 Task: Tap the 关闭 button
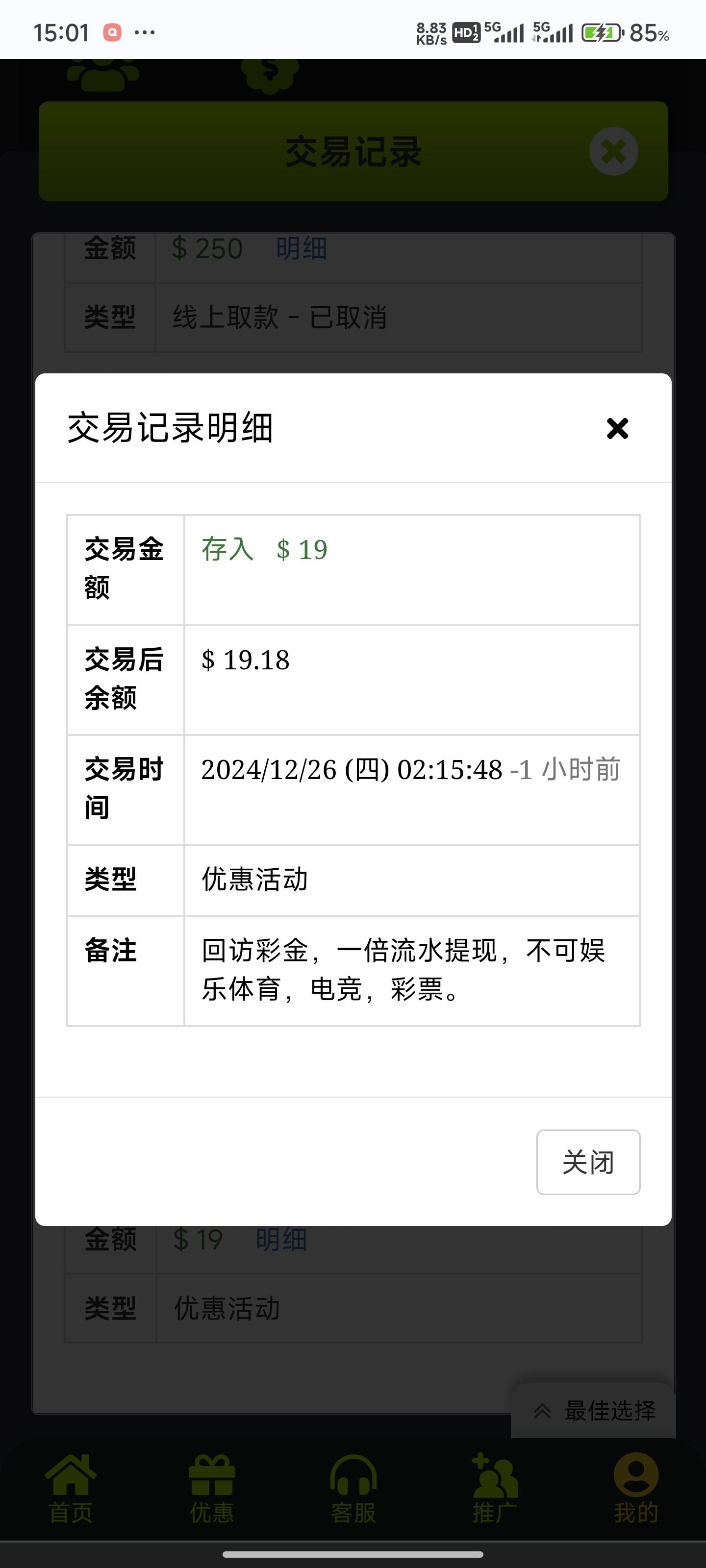(588, 1162)
